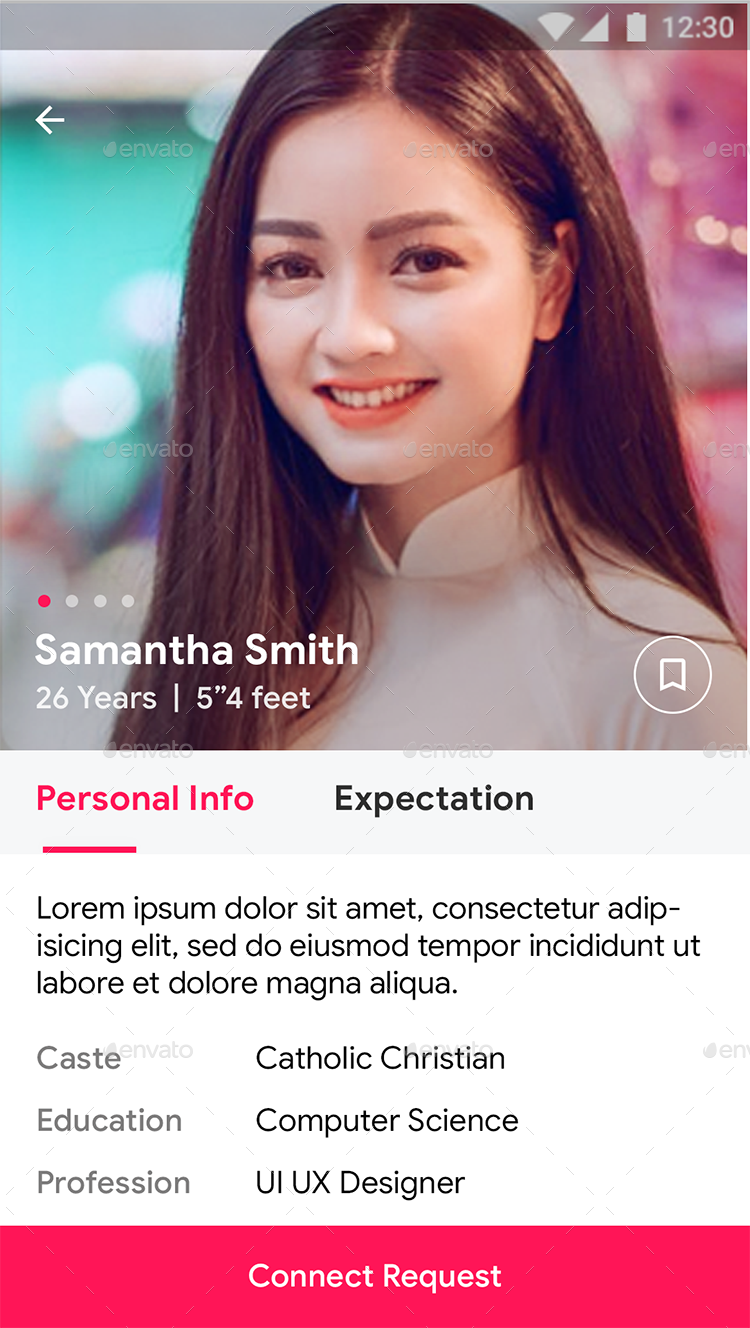
Task: Click the Education value Computer Science
Action: pyautogui.click(x=387, y=1120)
